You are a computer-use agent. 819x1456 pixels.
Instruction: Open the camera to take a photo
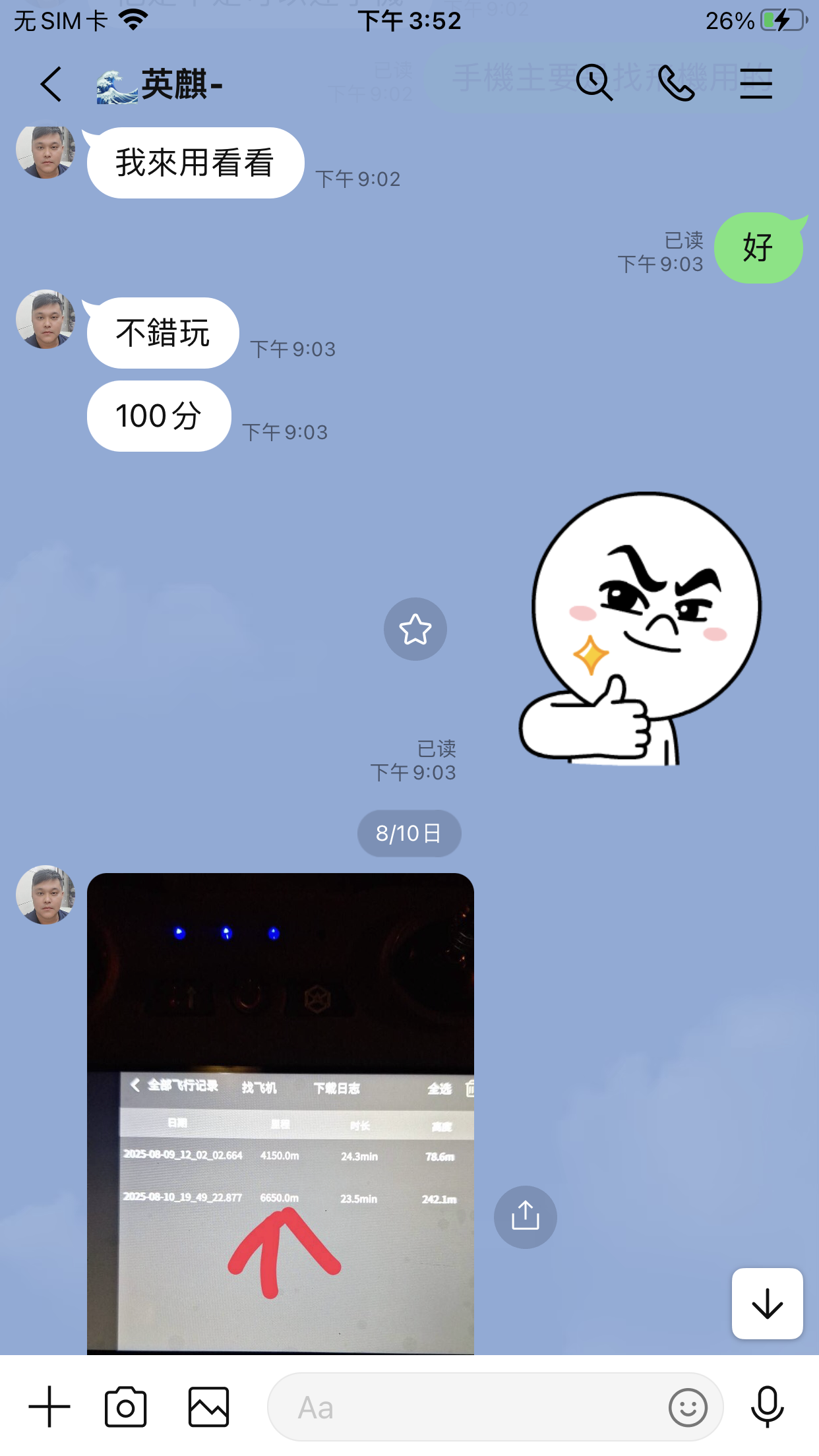125,1405
